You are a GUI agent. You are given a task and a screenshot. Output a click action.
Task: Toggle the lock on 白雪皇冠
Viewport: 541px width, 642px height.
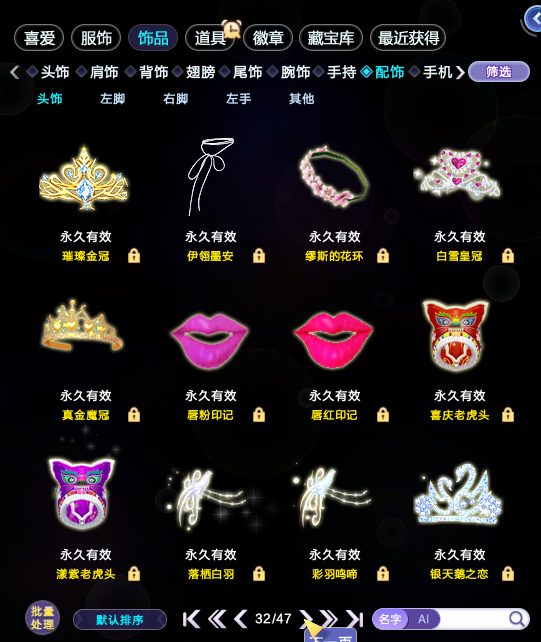pyautogui.click(x=508, y=255)
